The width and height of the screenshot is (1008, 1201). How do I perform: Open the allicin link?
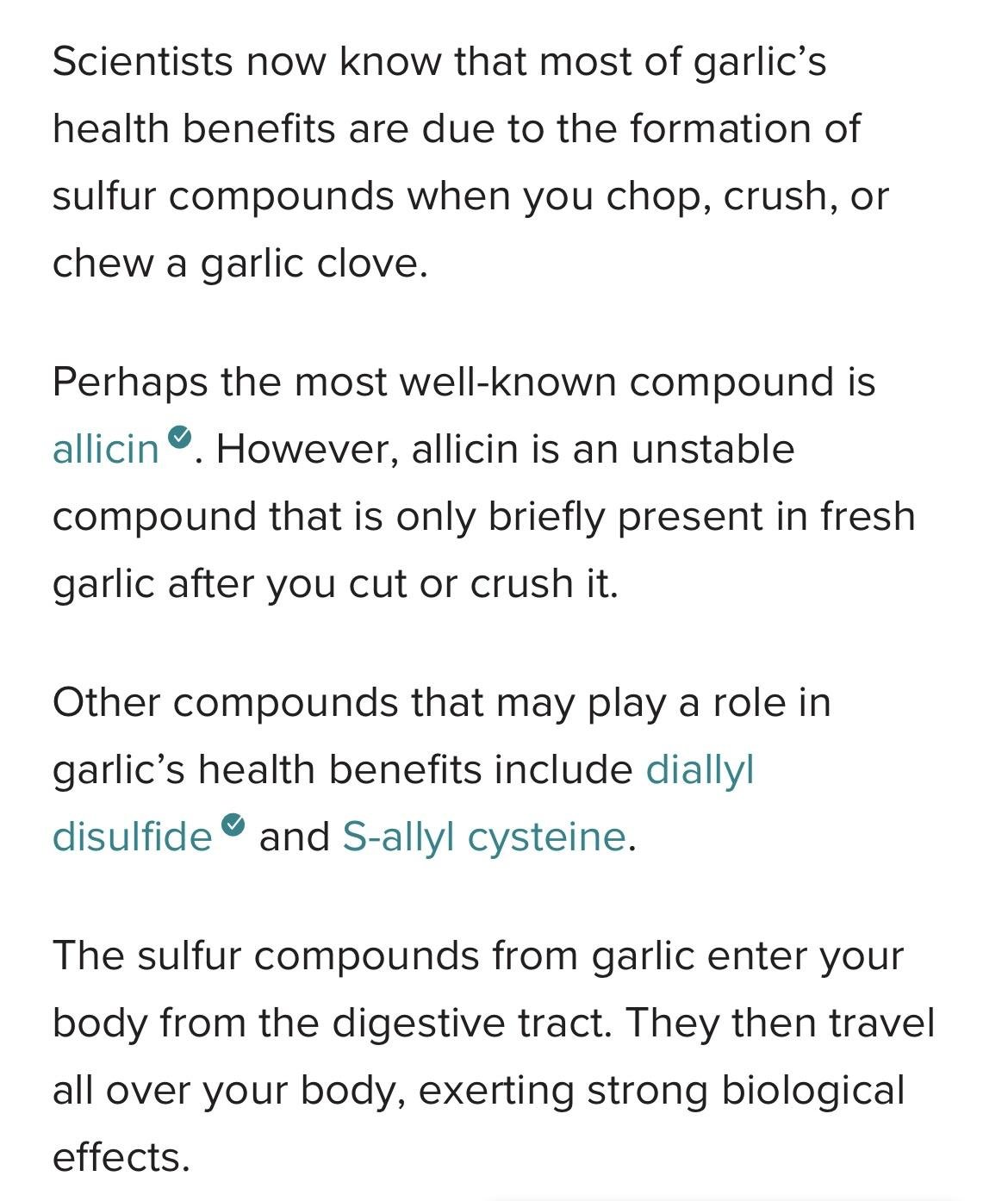106,450
